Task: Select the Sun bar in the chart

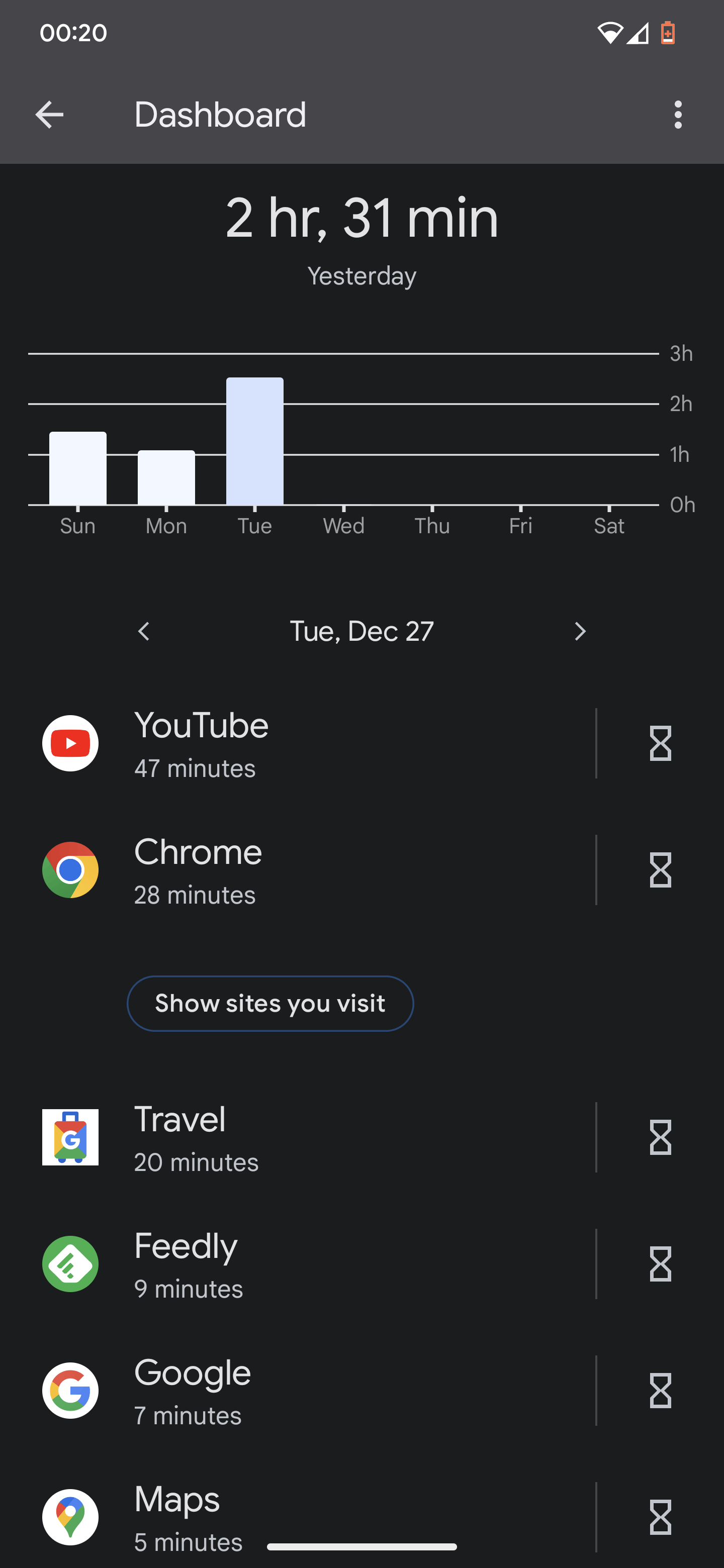Action: point(78,468)
